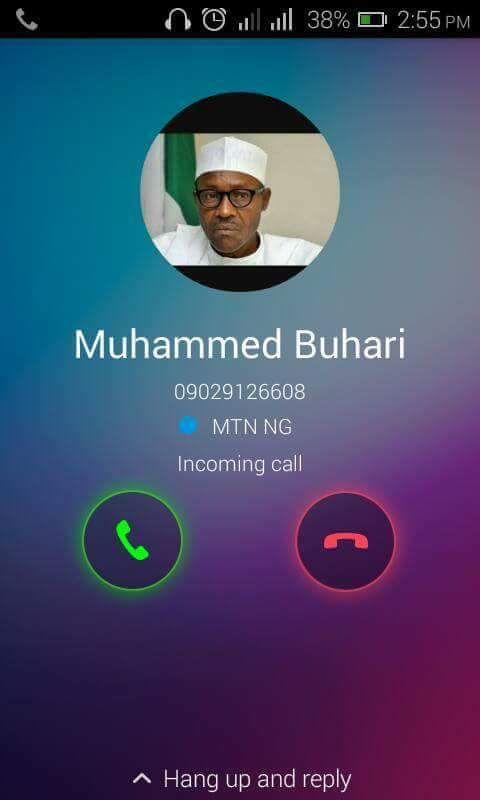Answer the incoming call with green button
This screenshot has width=480, height=800.
pos(132,540)
